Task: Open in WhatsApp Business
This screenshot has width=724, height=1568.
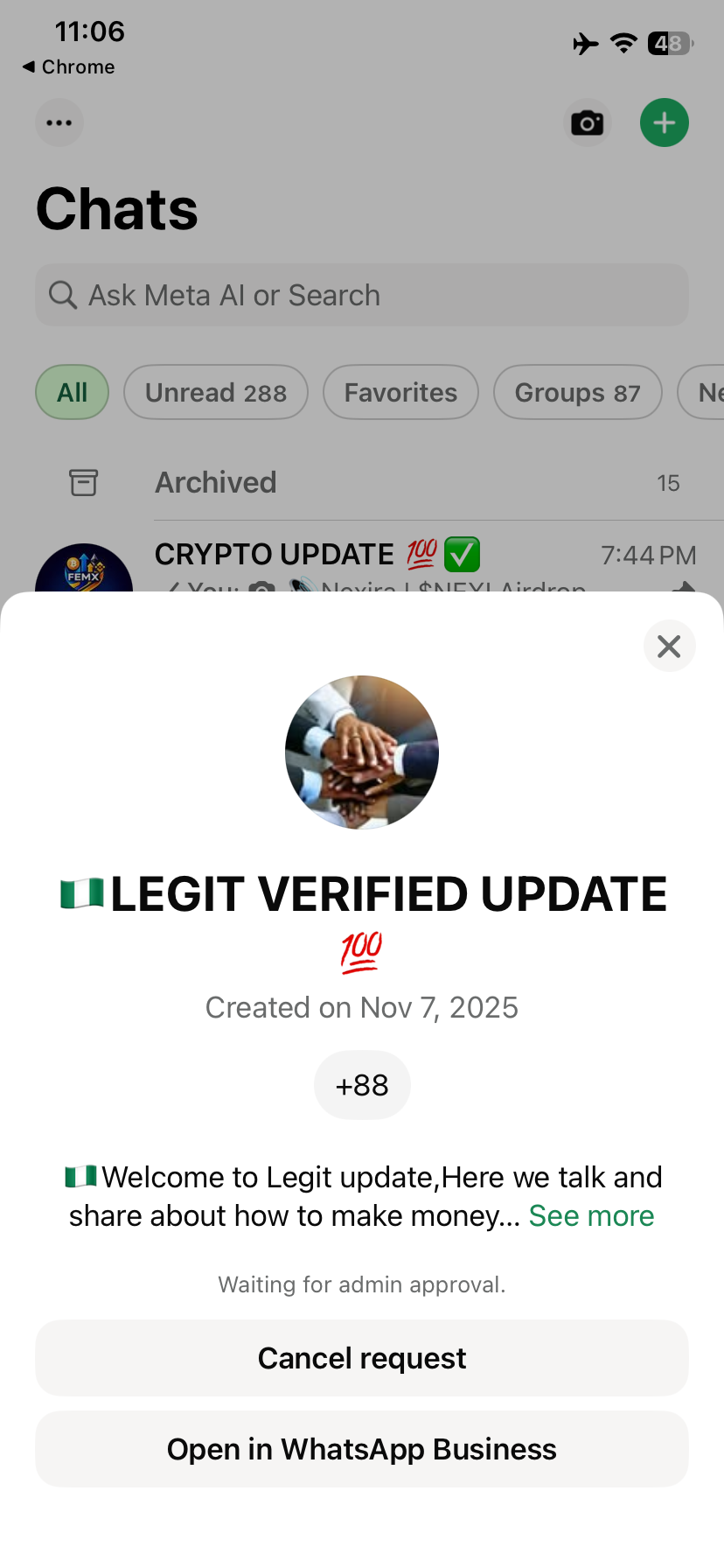Action: pos(362,1449)
